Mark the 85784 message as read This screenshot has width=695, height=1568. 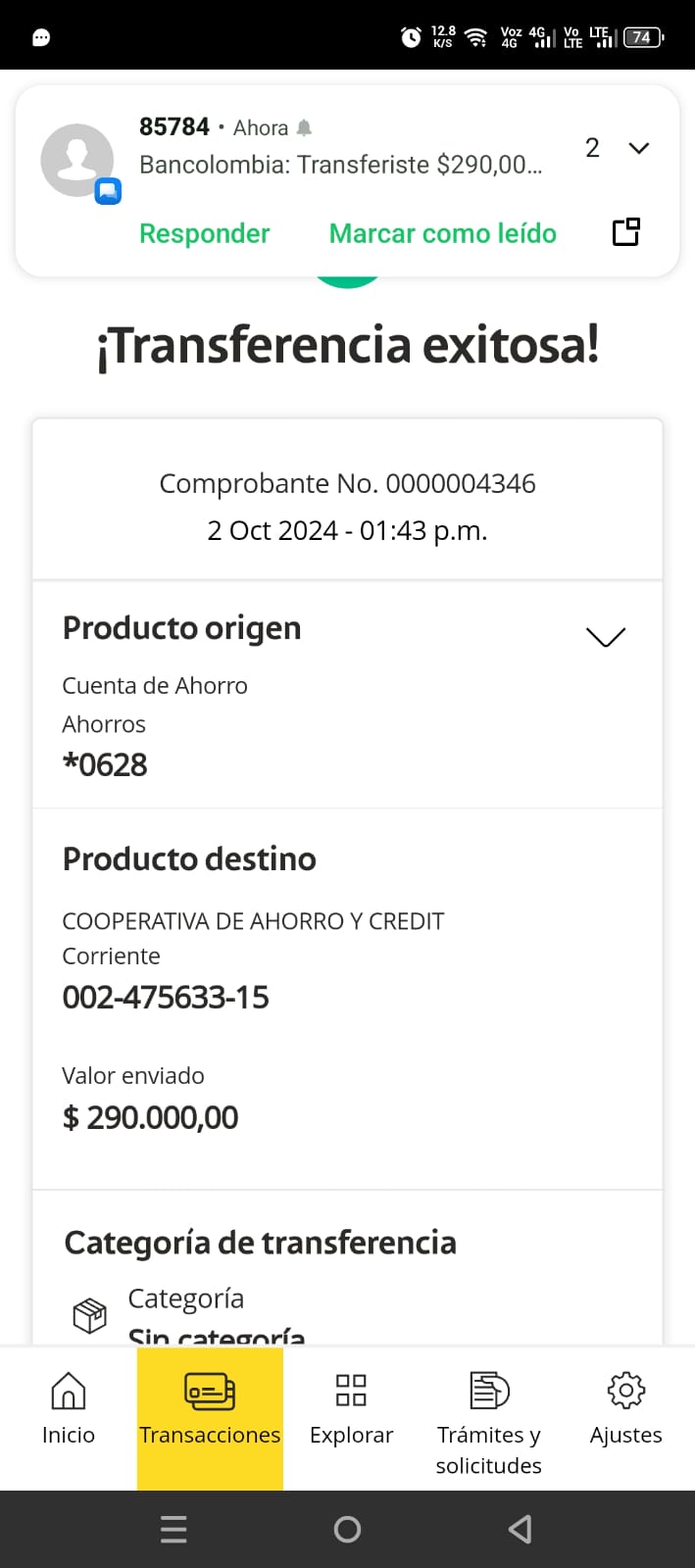coord(442,233)
